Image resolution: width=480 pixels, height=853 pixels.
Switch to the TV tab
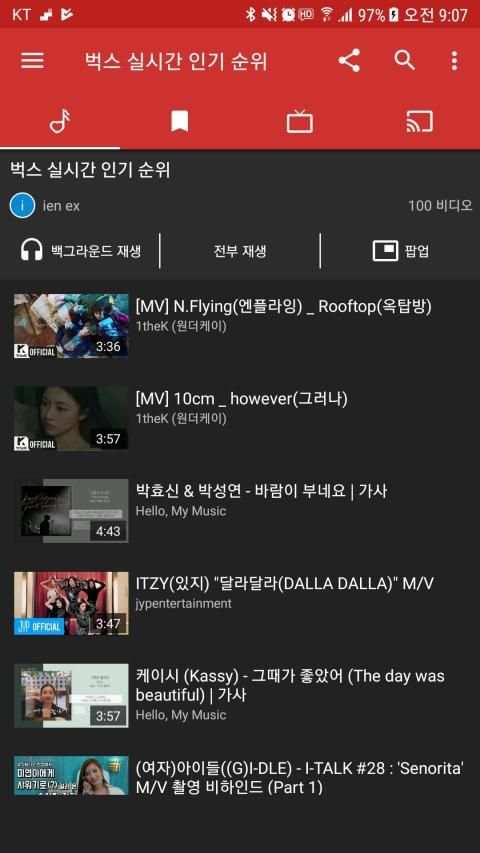300,121
